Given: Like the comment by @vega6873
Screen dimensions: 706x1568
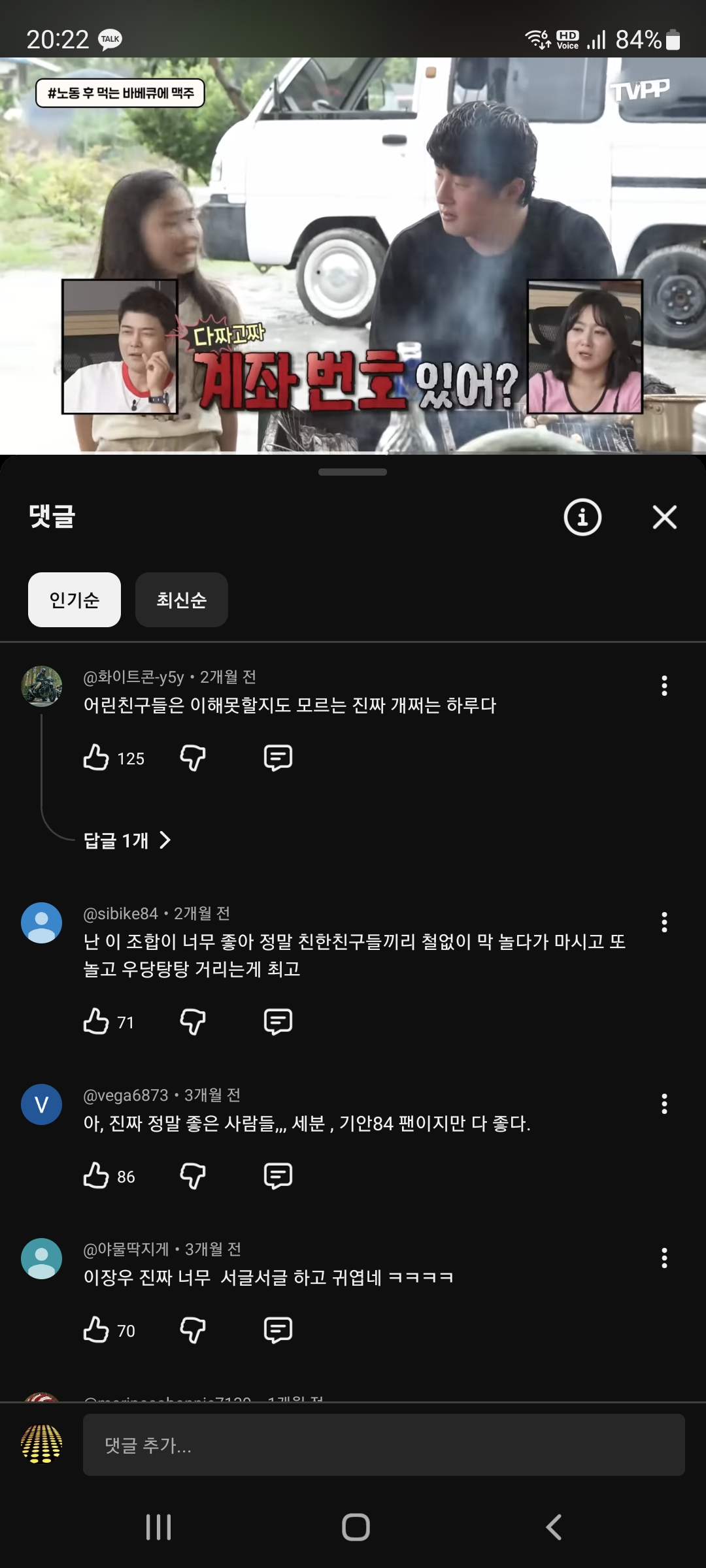Looking at the screenshot, I should tap(96, 1176).
